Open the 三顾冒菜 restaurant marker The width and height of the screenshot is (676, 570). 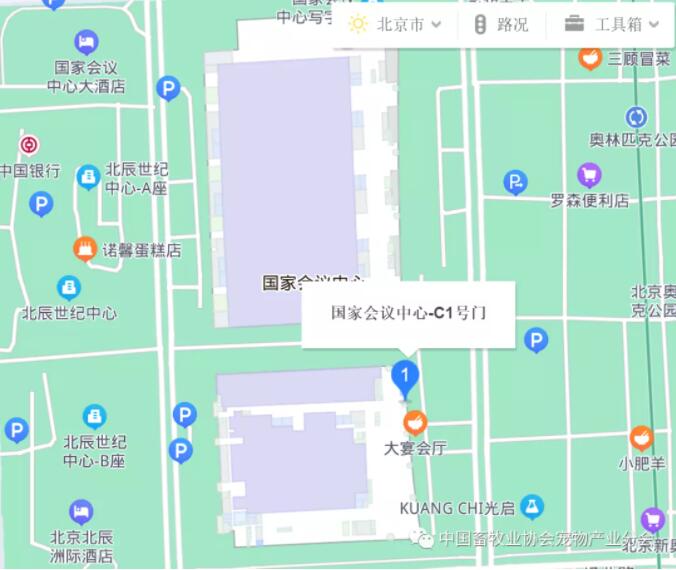[x=590, y=58]
